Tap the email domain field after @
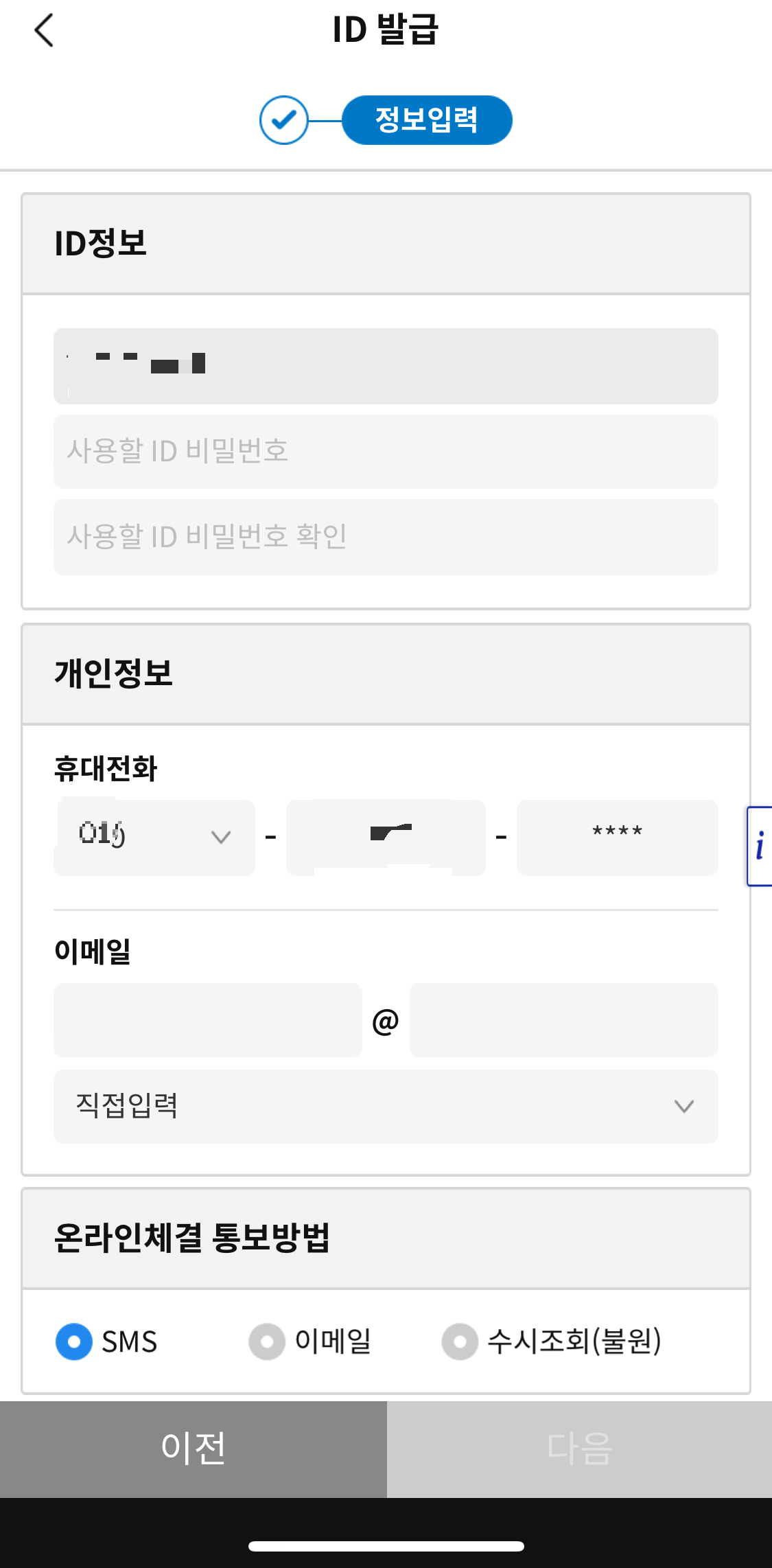Screen dimensions: 772x1568 (x=563, y=1020)
